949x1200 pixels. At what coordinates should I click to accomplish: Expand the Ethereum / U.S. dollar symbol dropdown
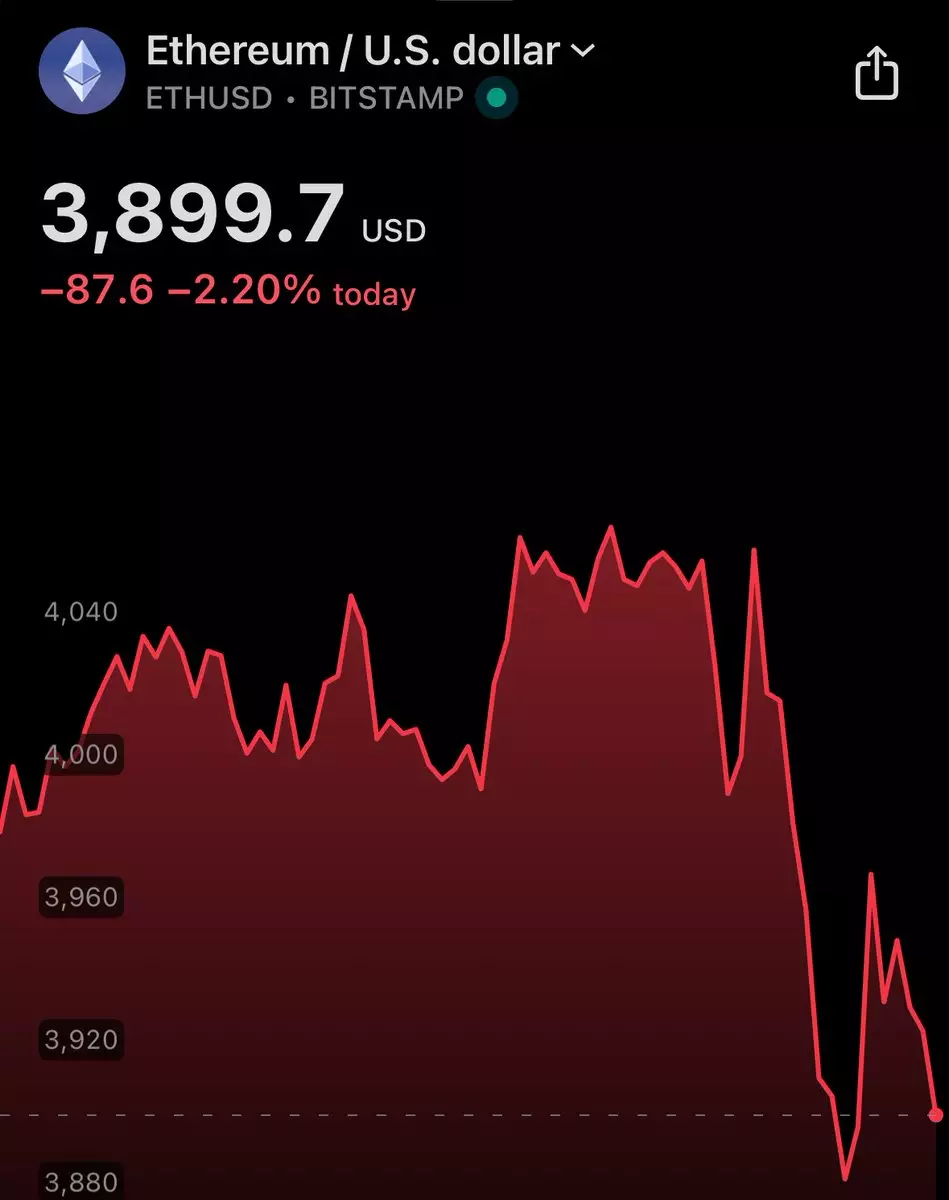[582, 51]
